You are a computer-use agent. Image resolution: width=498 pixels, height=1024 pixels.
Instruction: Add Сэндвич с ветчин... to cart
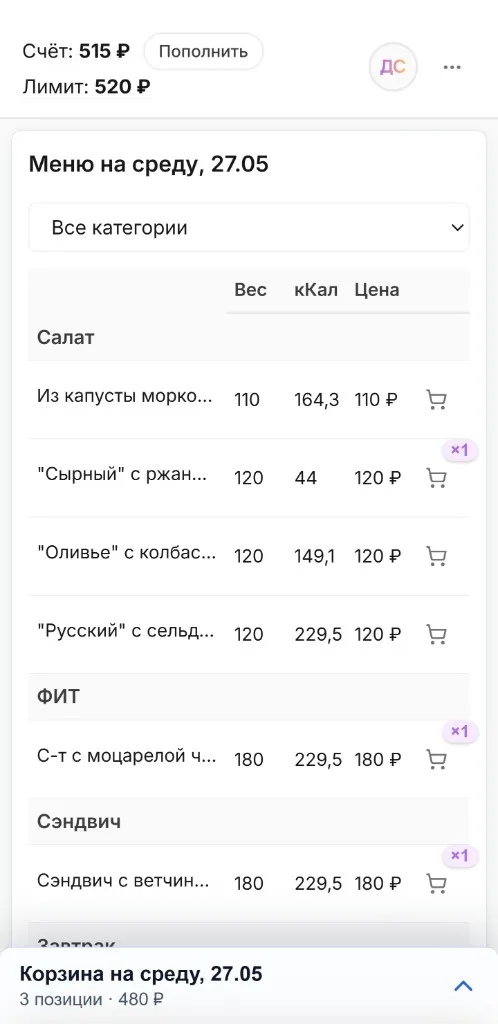point(436,884)
